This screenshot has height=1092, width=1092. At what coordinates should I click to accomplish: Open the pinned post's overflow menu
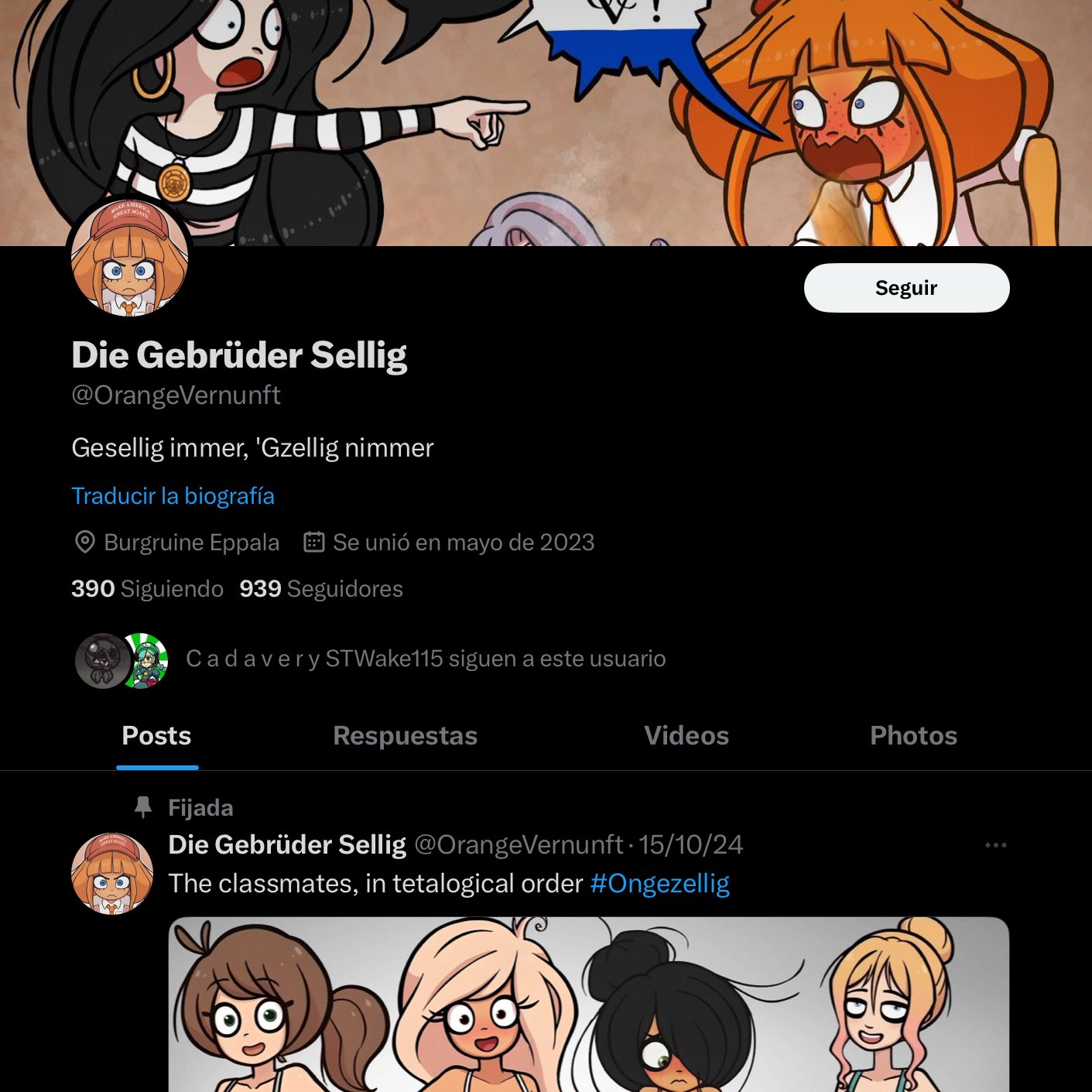(995, 845)
